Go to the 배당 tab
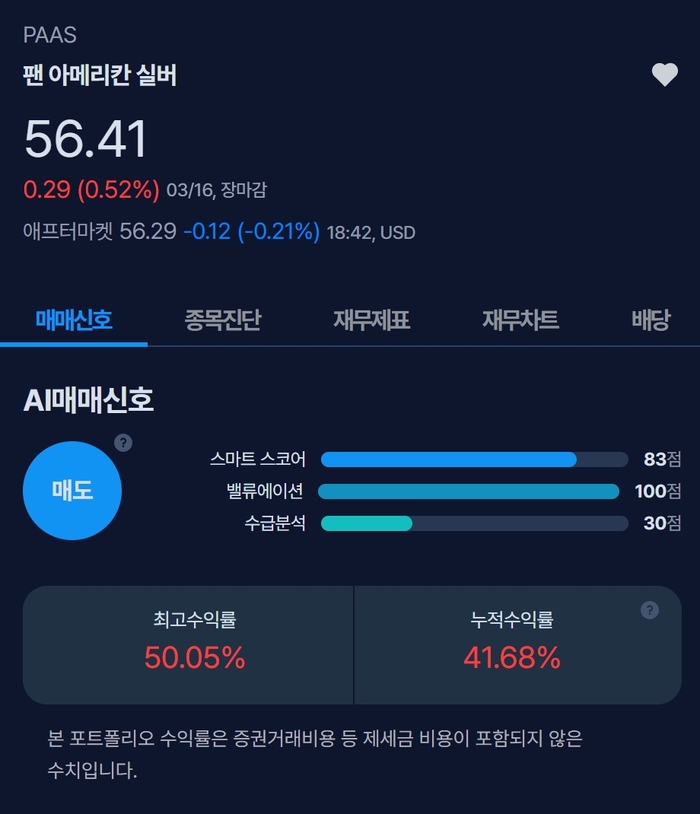Image resolution: width=700 pixels, height=814 pixels. pos(651,320)
